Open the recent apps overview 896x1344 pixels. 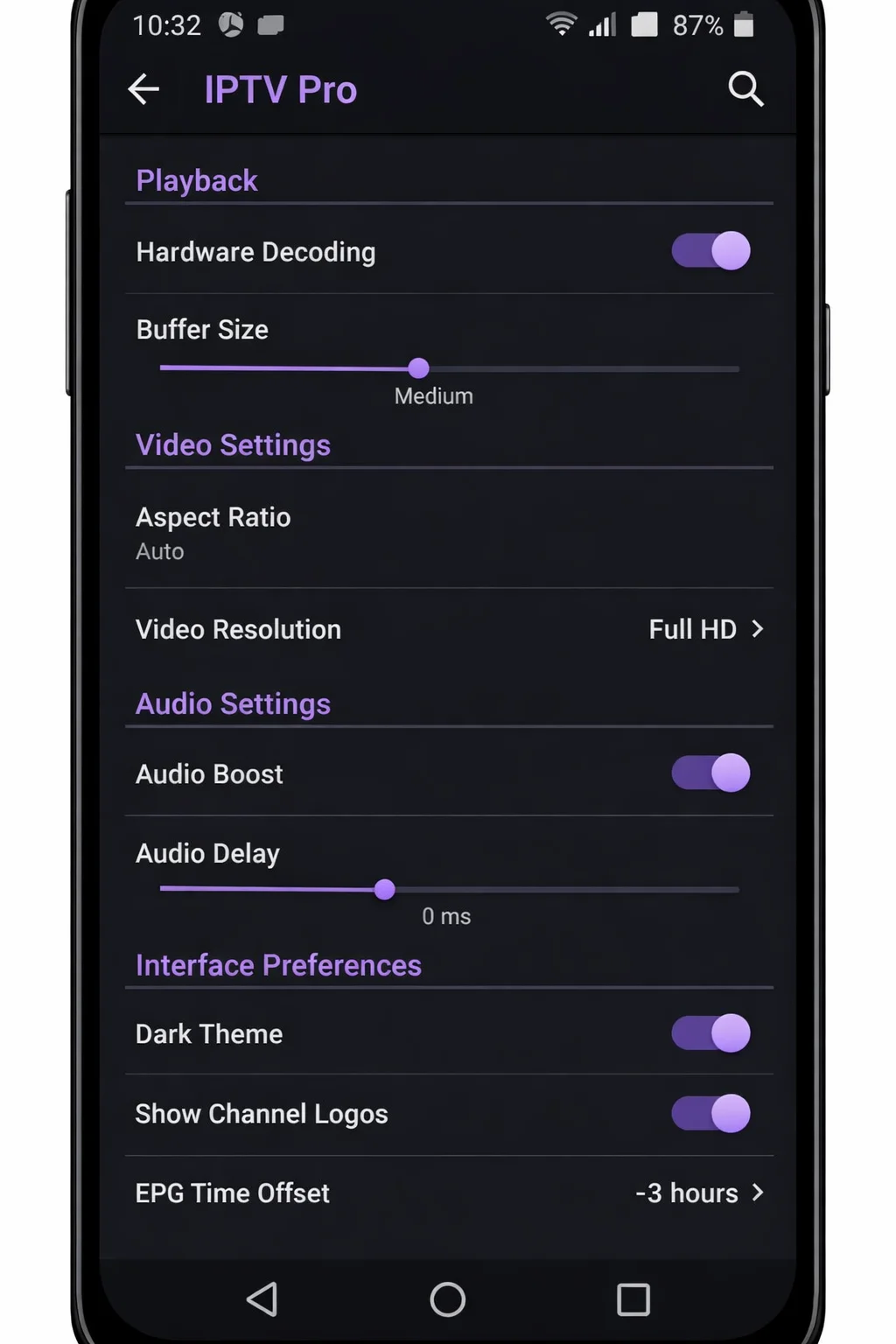[633, 1299]
